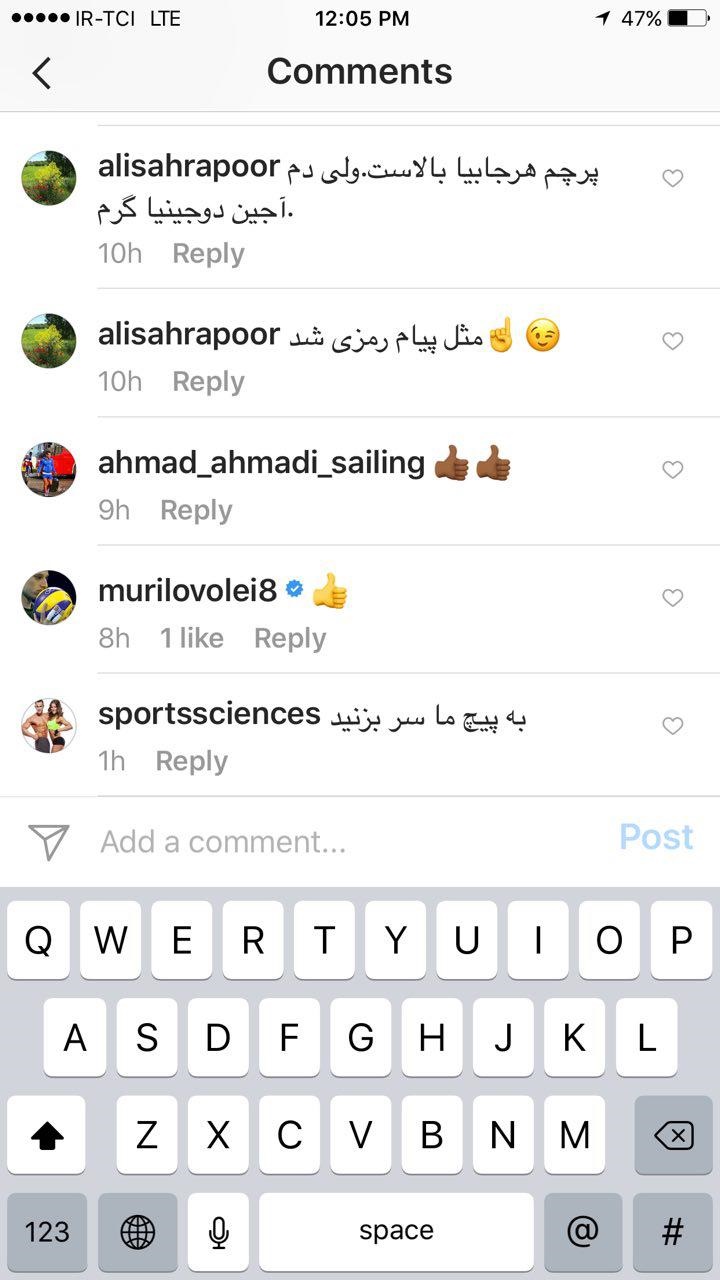Open sportssciences username profile

pyautogui.click(x=209, y=714)
